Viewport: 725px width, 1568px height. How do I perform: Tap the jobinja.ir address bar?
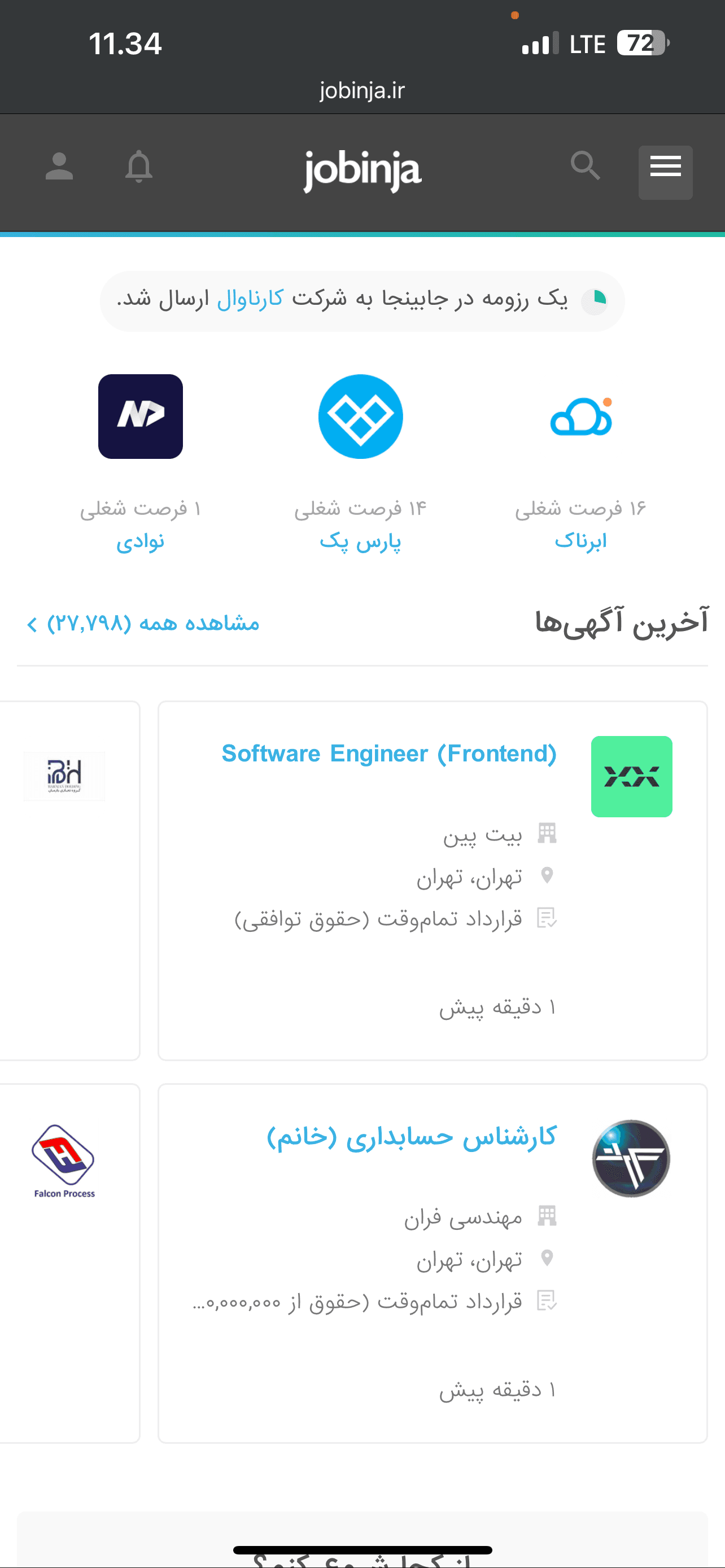click(x=362, y=91)
